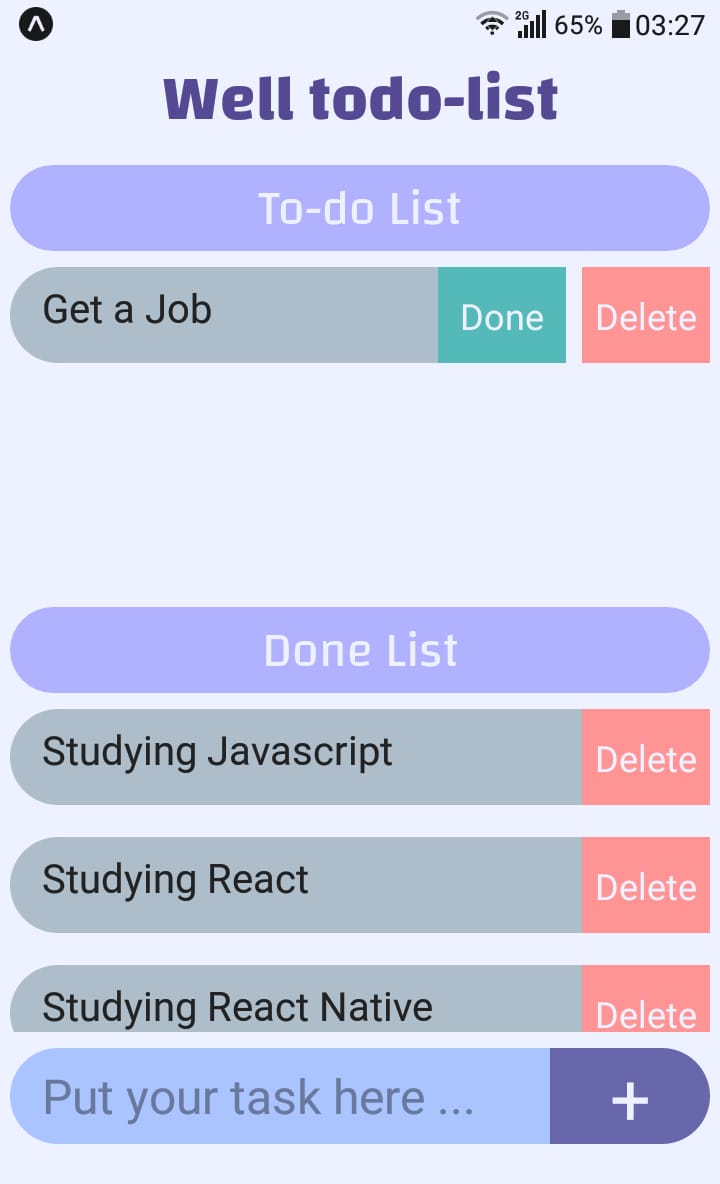Viewport: 720px width, 1184px height.
Task: Mark 'Get a Job' as Done
Action: click(501, 316)
